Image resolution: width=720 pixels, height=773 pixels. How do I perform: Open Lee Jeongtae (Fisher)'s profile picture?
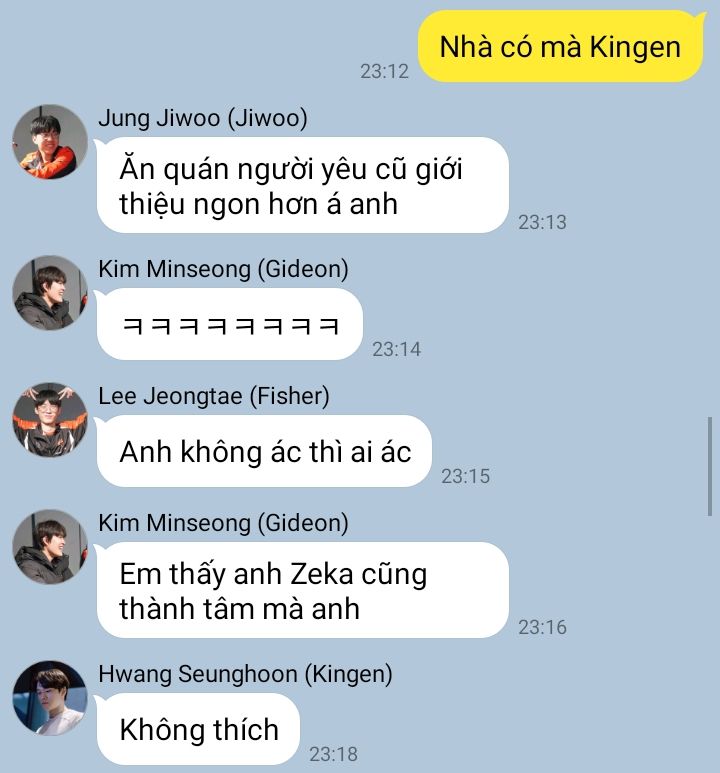[x=49, y=418]
